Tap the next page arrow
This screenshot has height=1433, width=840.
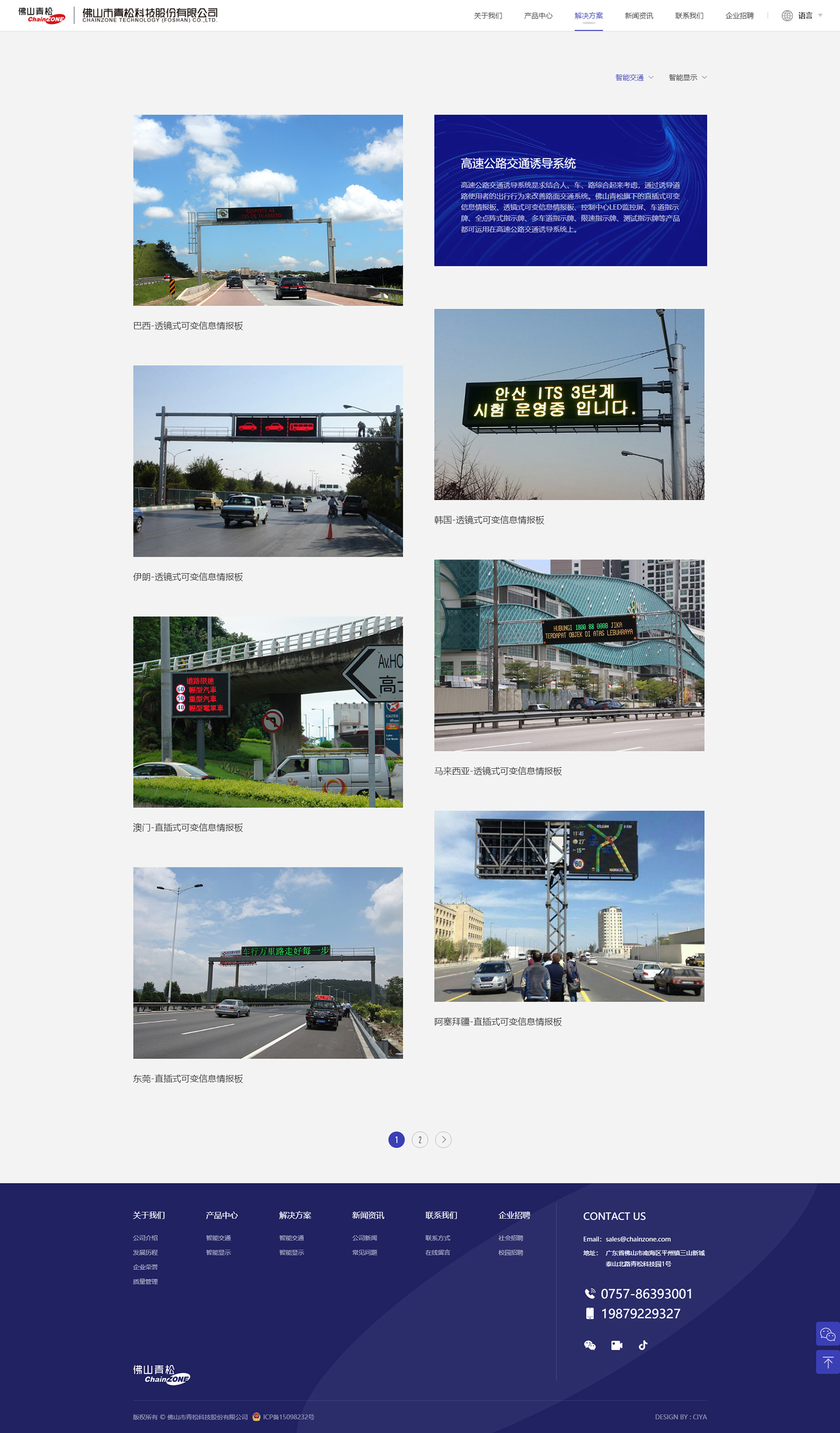click(443, 1140)
